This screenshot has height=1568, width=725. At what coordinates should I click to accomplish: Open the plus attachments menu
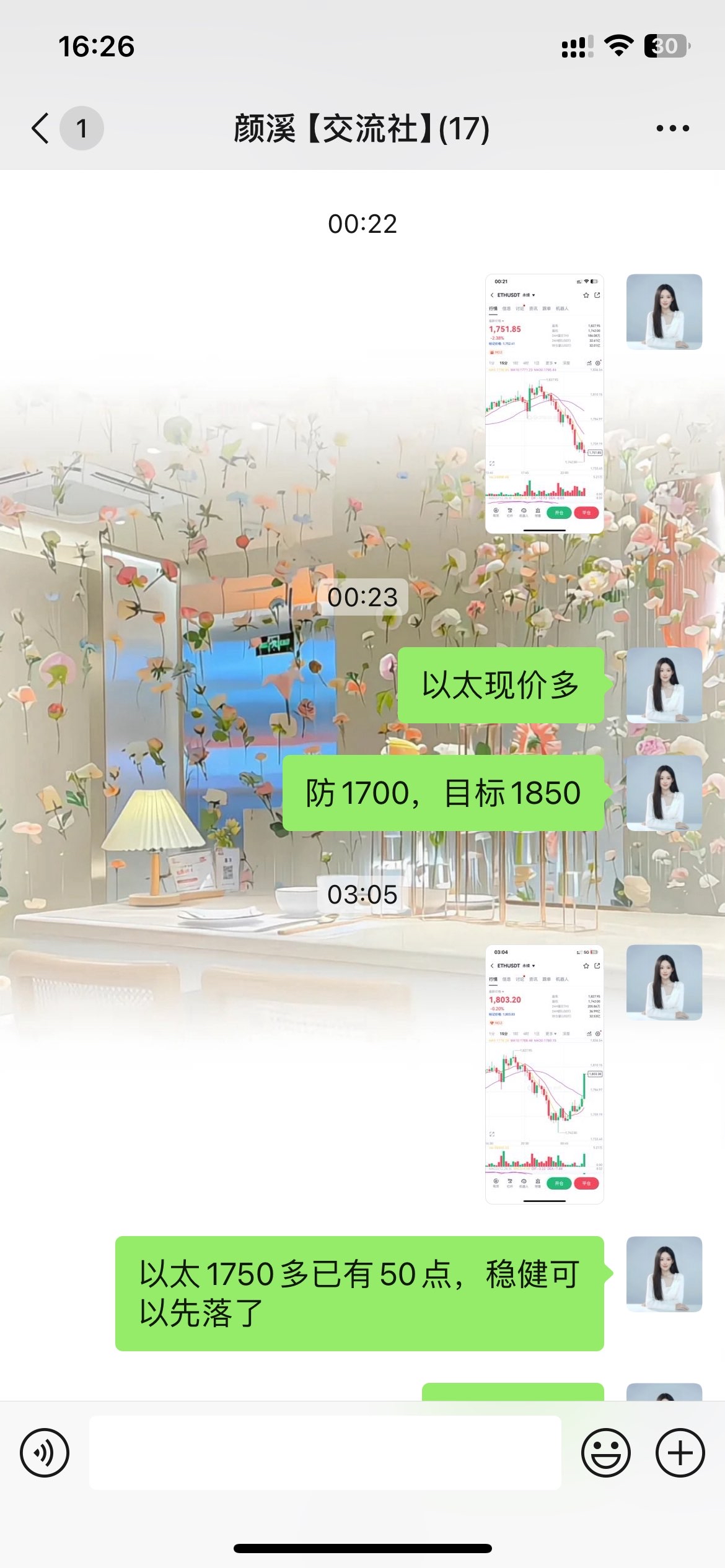[680, 1452]
